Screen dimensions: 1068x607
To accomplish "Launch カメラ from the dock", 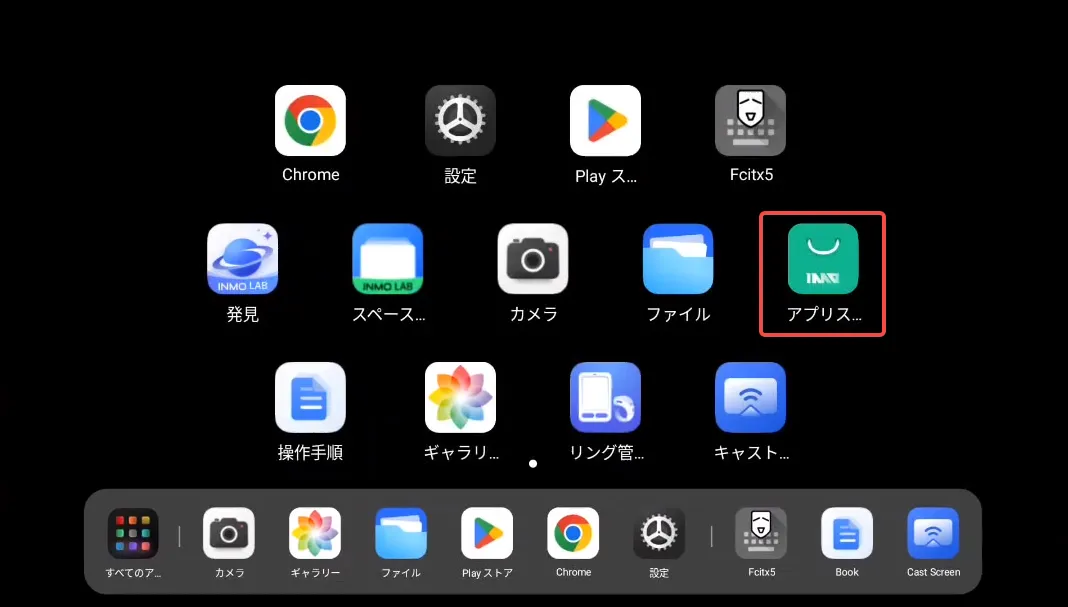I will coord(229,533).
